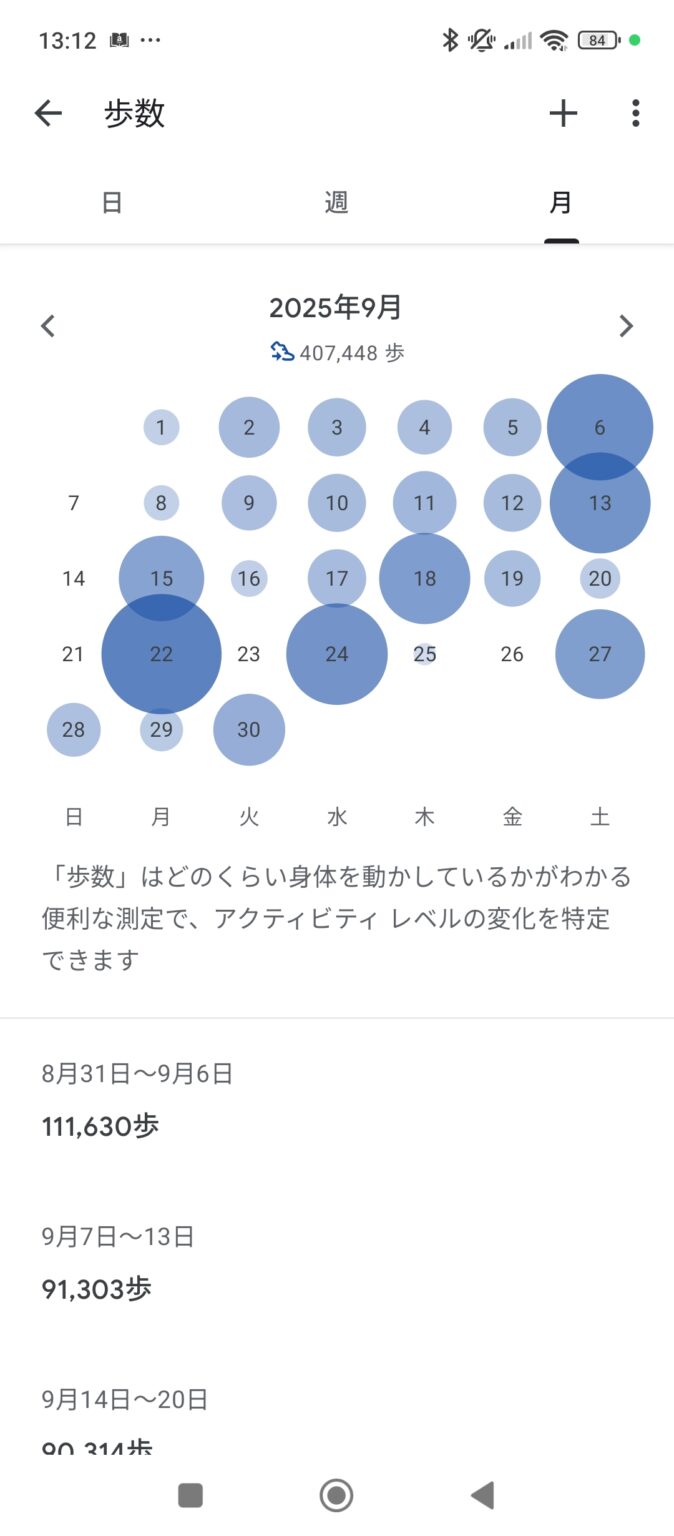Screen dimensions: 674x1536
Task: Add a new step entry with plus icon
Action: pos(563,114)
